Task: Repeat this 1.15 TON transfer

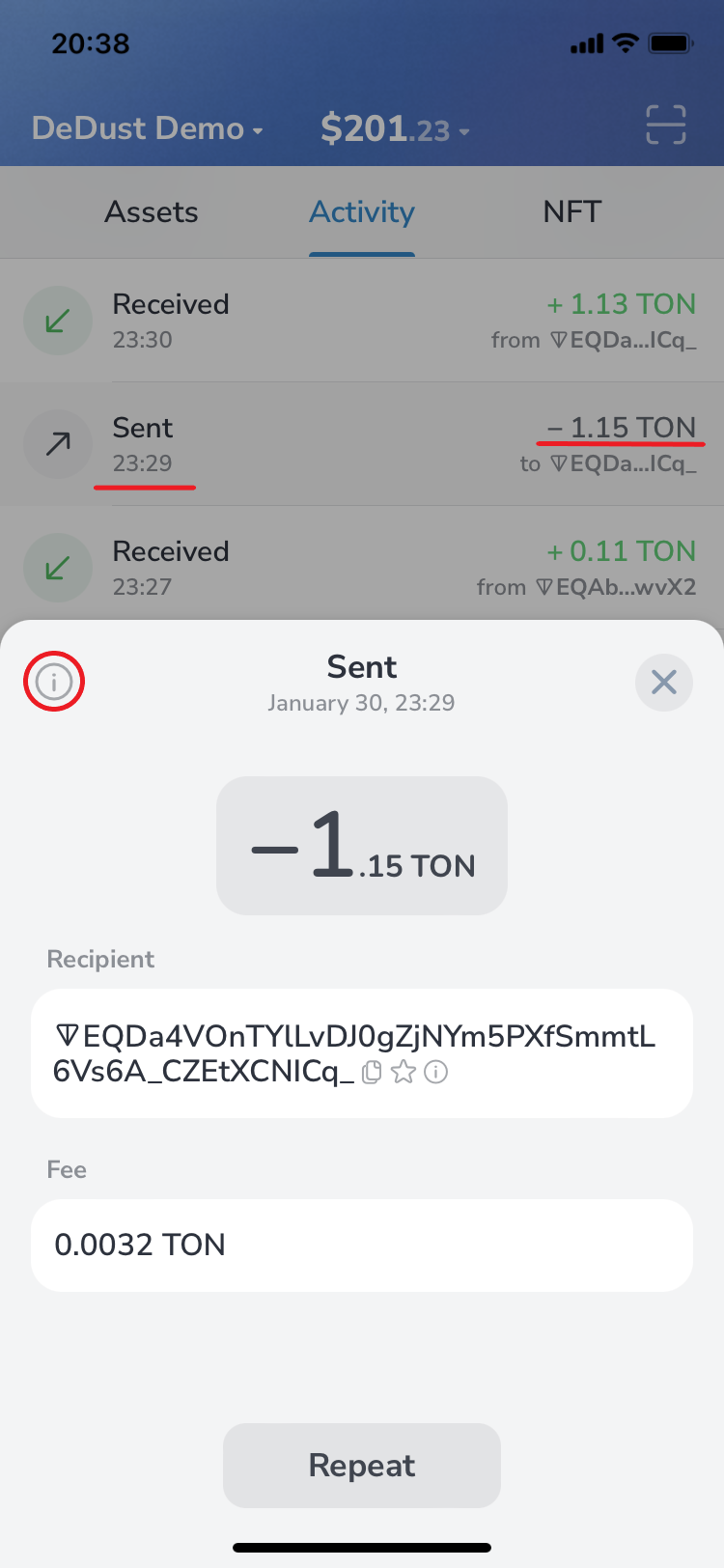Action: tap(362, 1465)
